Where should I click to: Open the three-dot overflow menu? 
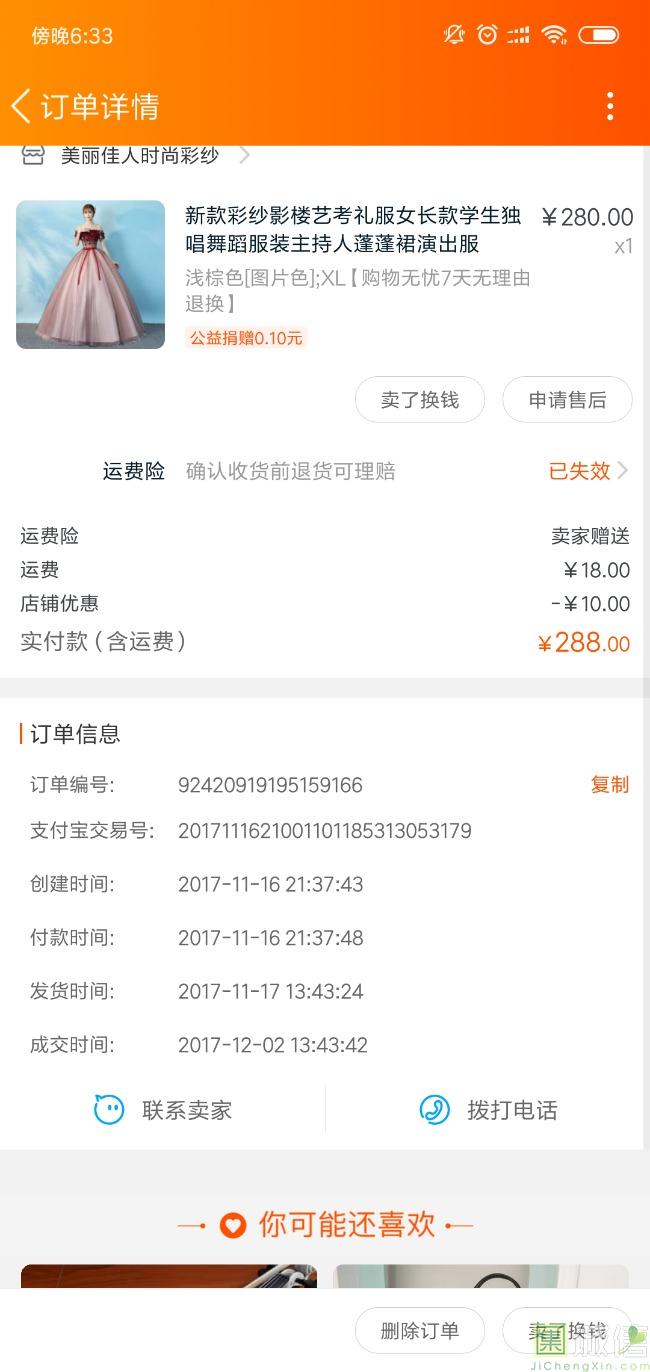(609, 106)
